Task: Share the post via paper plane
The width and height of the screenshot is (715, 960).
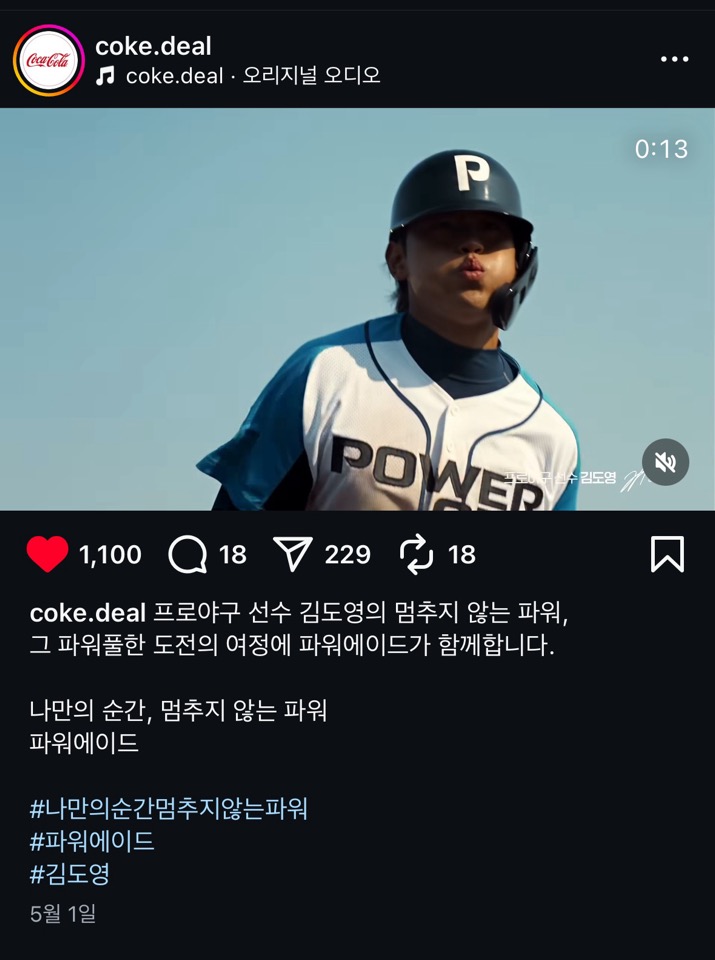Action: 293,554
